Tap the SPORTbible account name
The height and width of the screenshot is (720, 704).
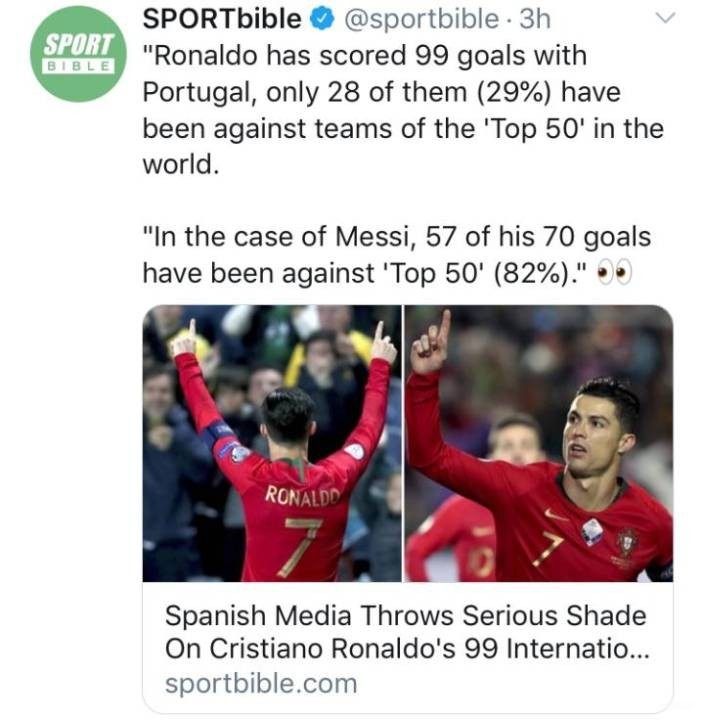tap(221, 19)
